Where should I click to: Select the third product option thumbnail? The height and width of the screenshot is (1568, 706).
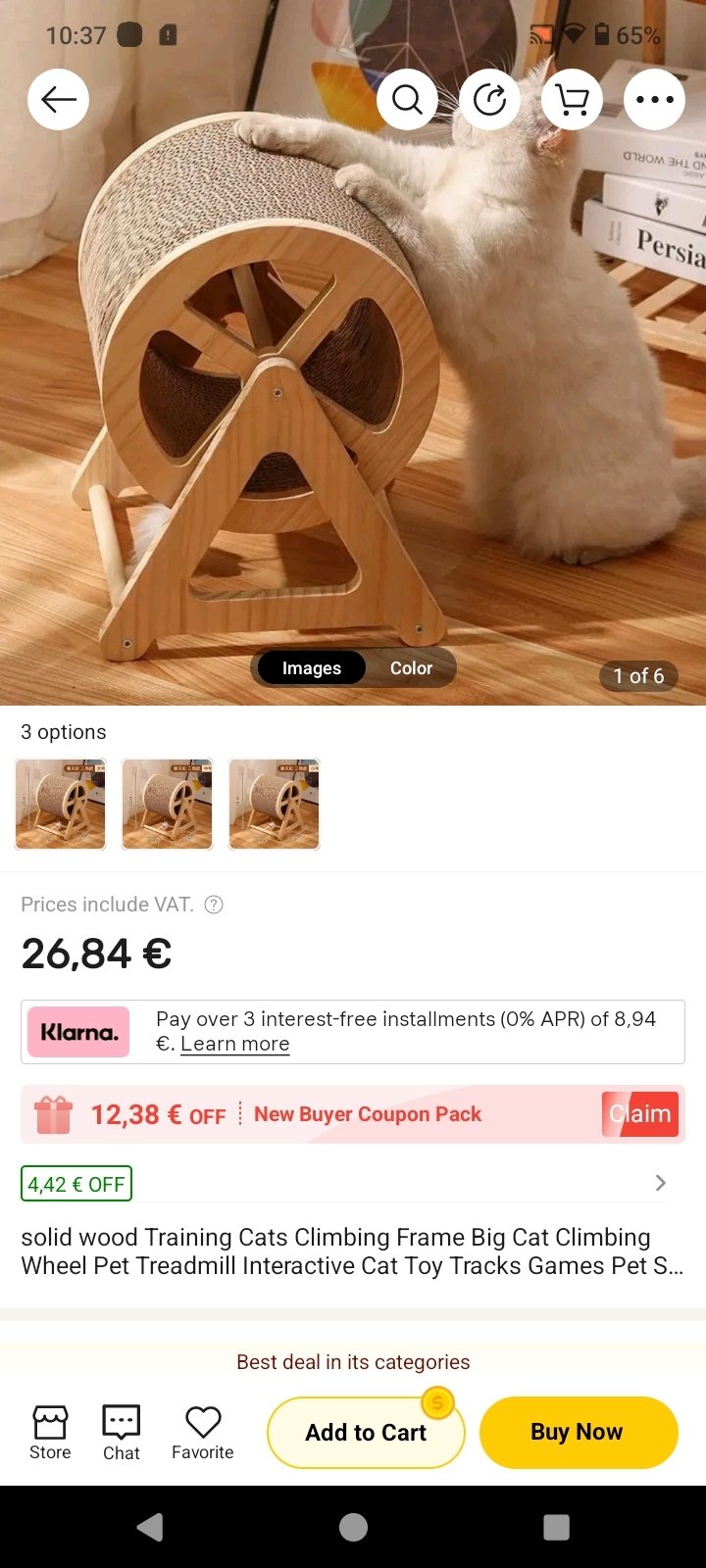coord(275,804)
